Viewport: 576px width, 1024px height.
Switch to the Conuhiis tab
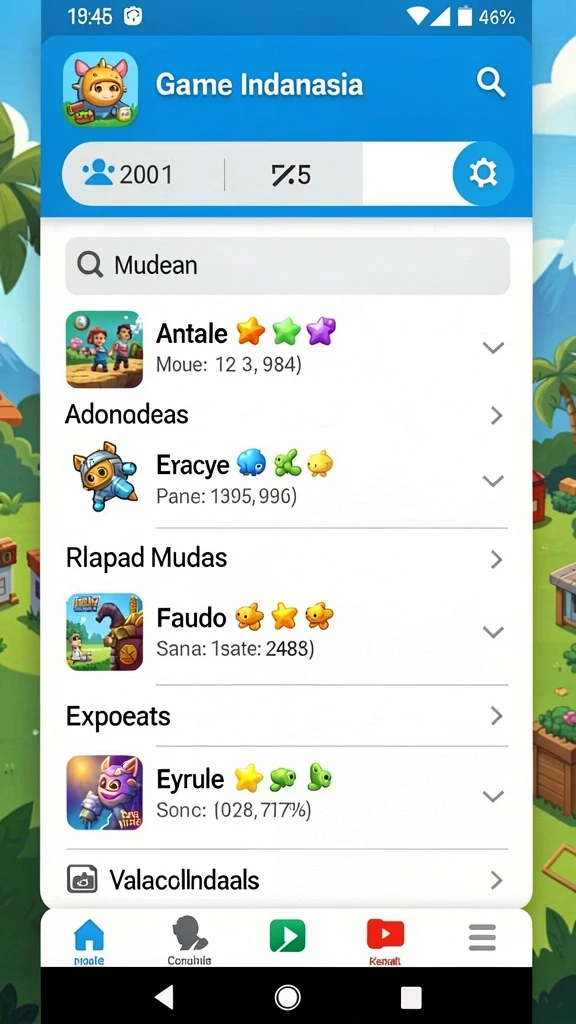[189, 941]
